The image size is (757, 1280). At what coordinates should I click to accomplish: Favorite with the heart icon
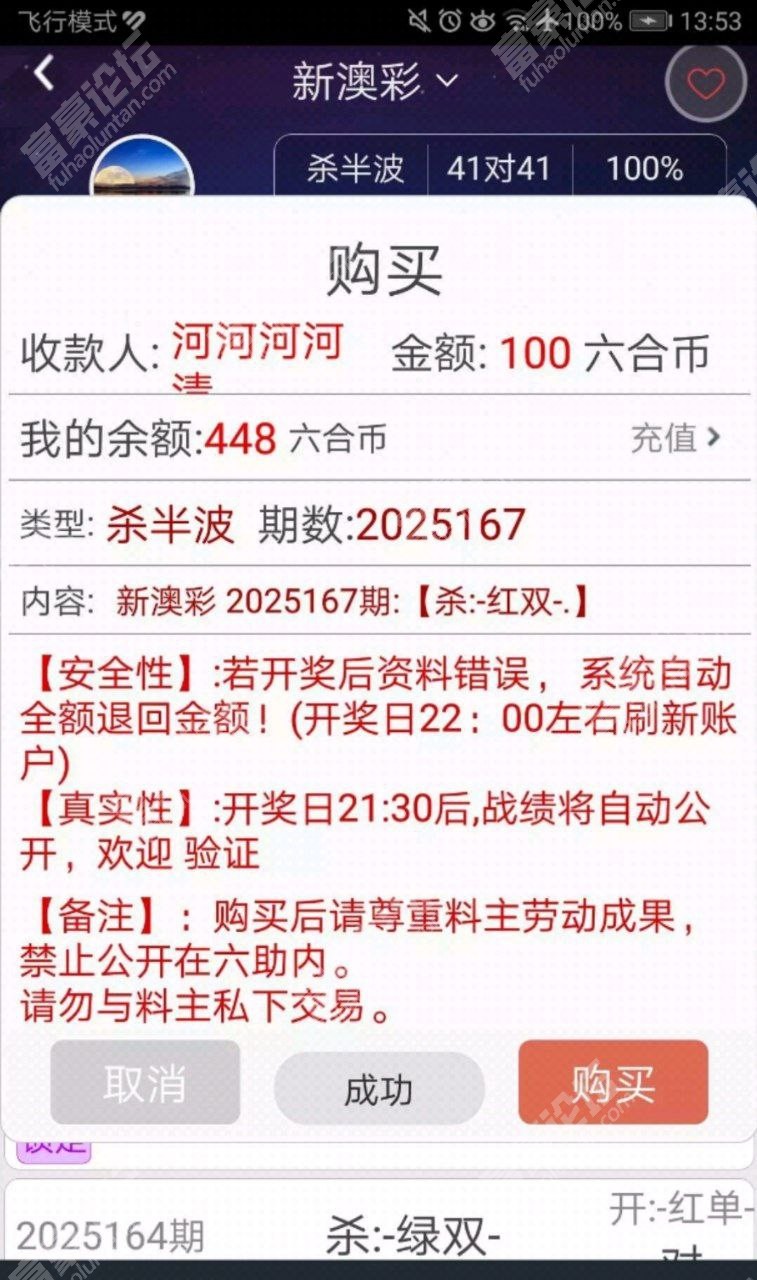coord(706,84)
